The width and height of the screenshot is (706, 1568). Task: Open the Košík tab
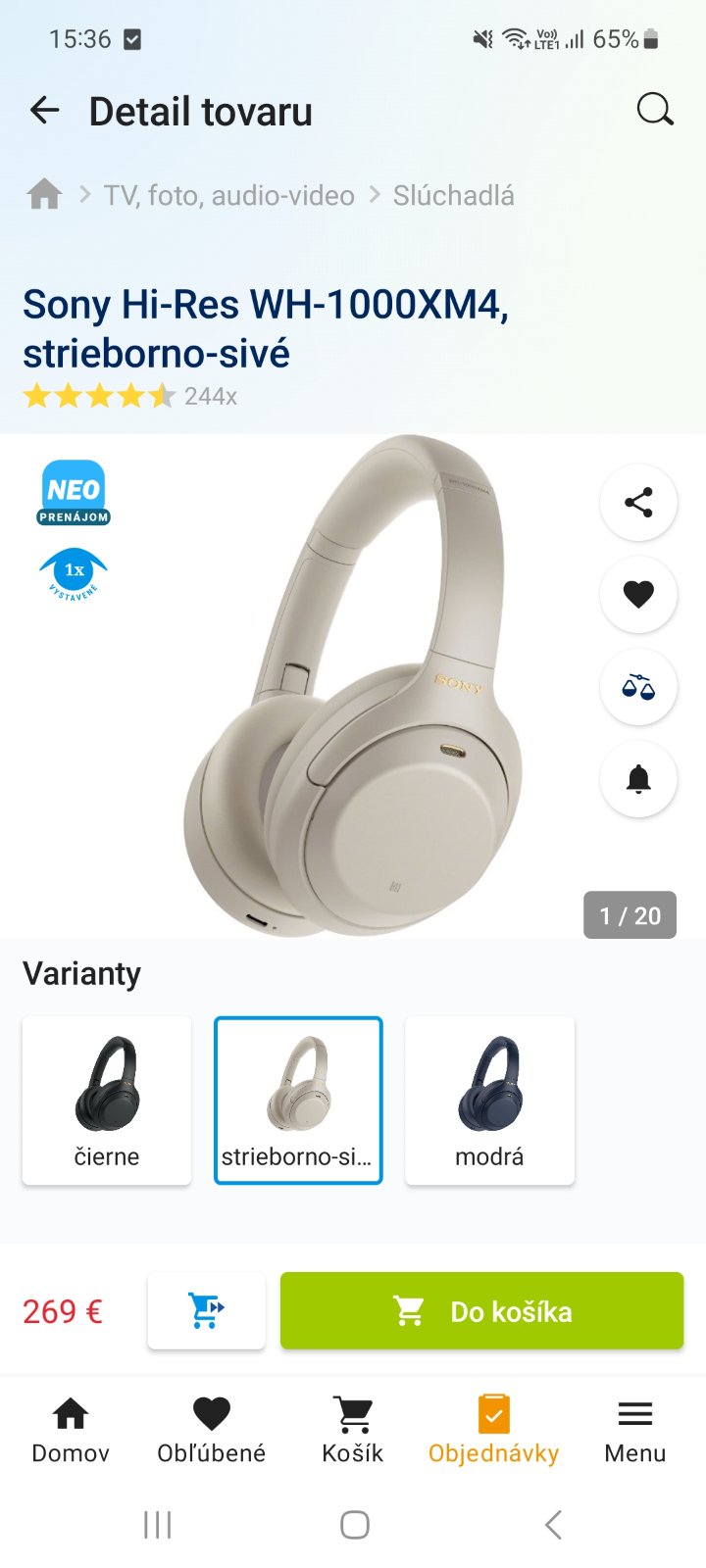(x=352, y=1430)
